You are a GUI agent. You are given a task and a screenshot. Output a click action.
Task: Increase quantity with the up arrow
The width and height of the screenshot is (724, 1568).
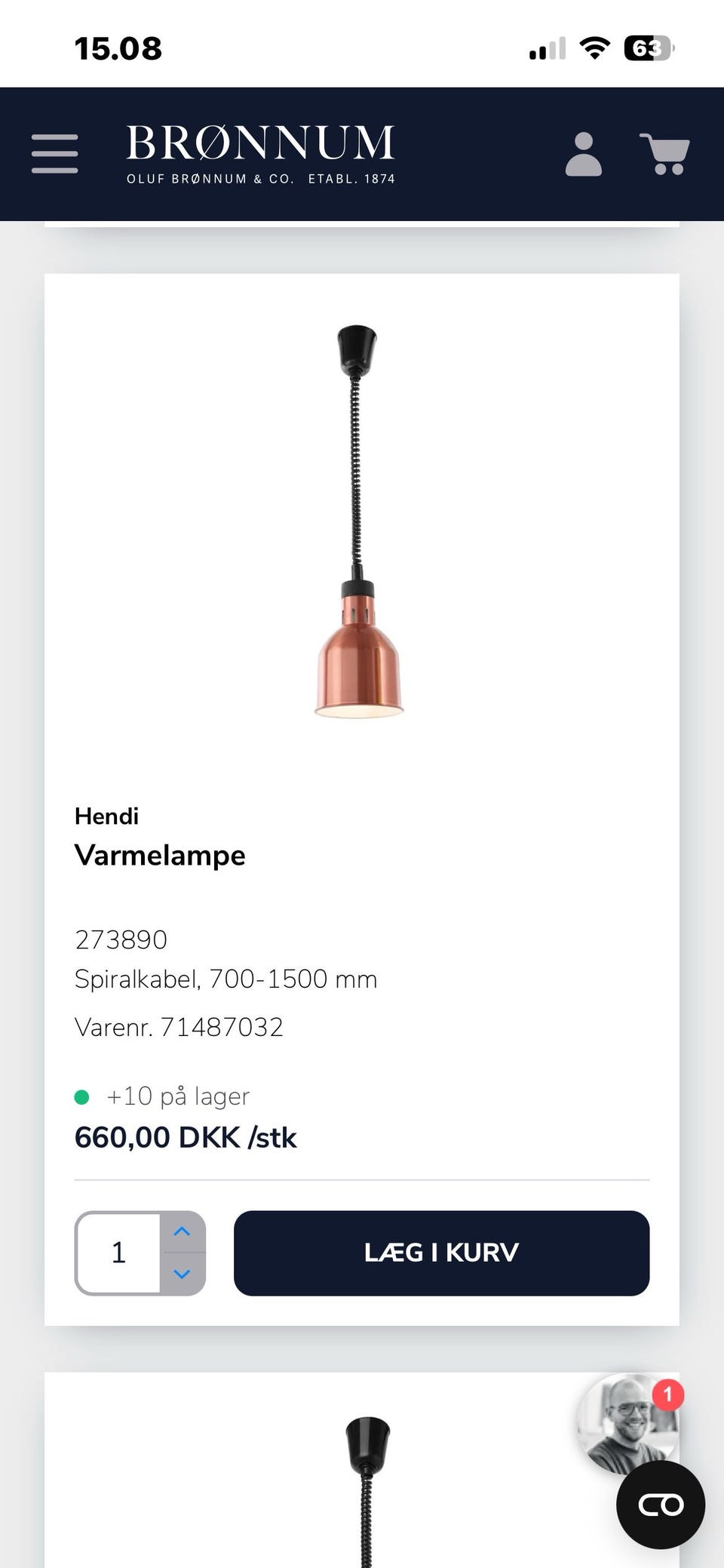tap(181, 1232)
